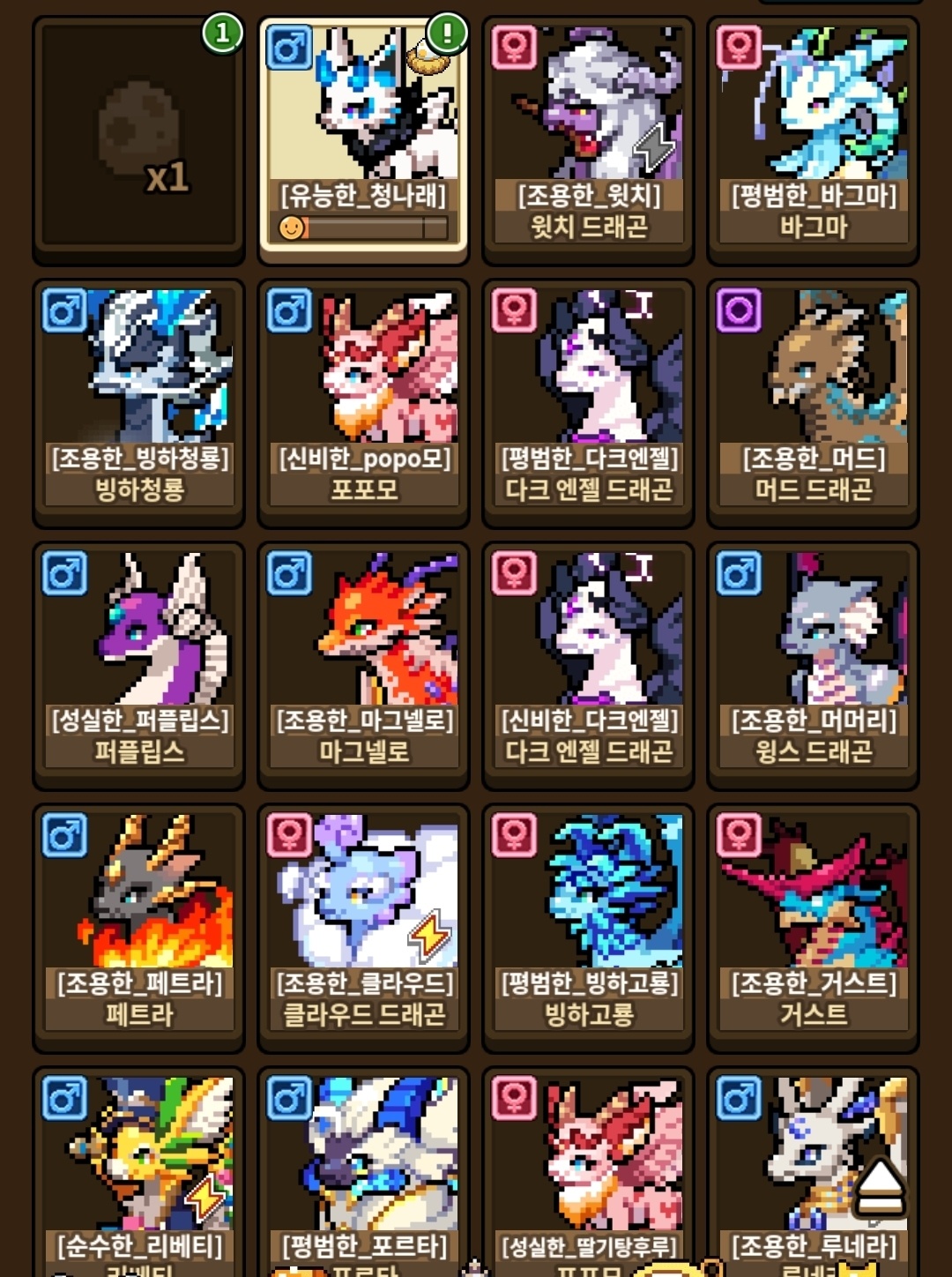Screen dimensions: 952x1277
Task: Tap the 조용한_머드 머드 드래곤 card
Action: pos(813,403)
